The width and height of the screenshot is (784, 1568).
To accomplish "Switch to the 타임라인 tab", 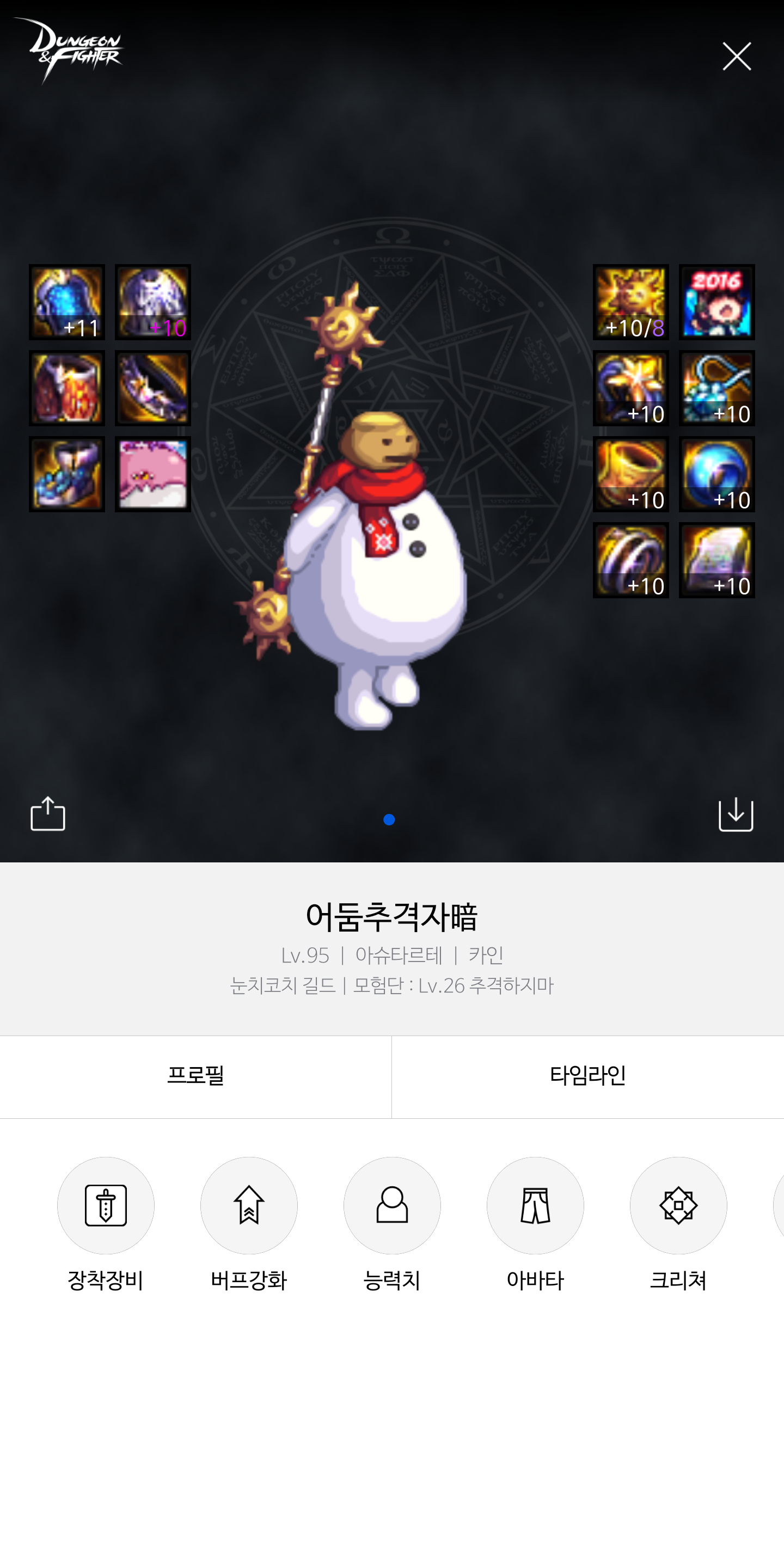I will (587, 1076).
